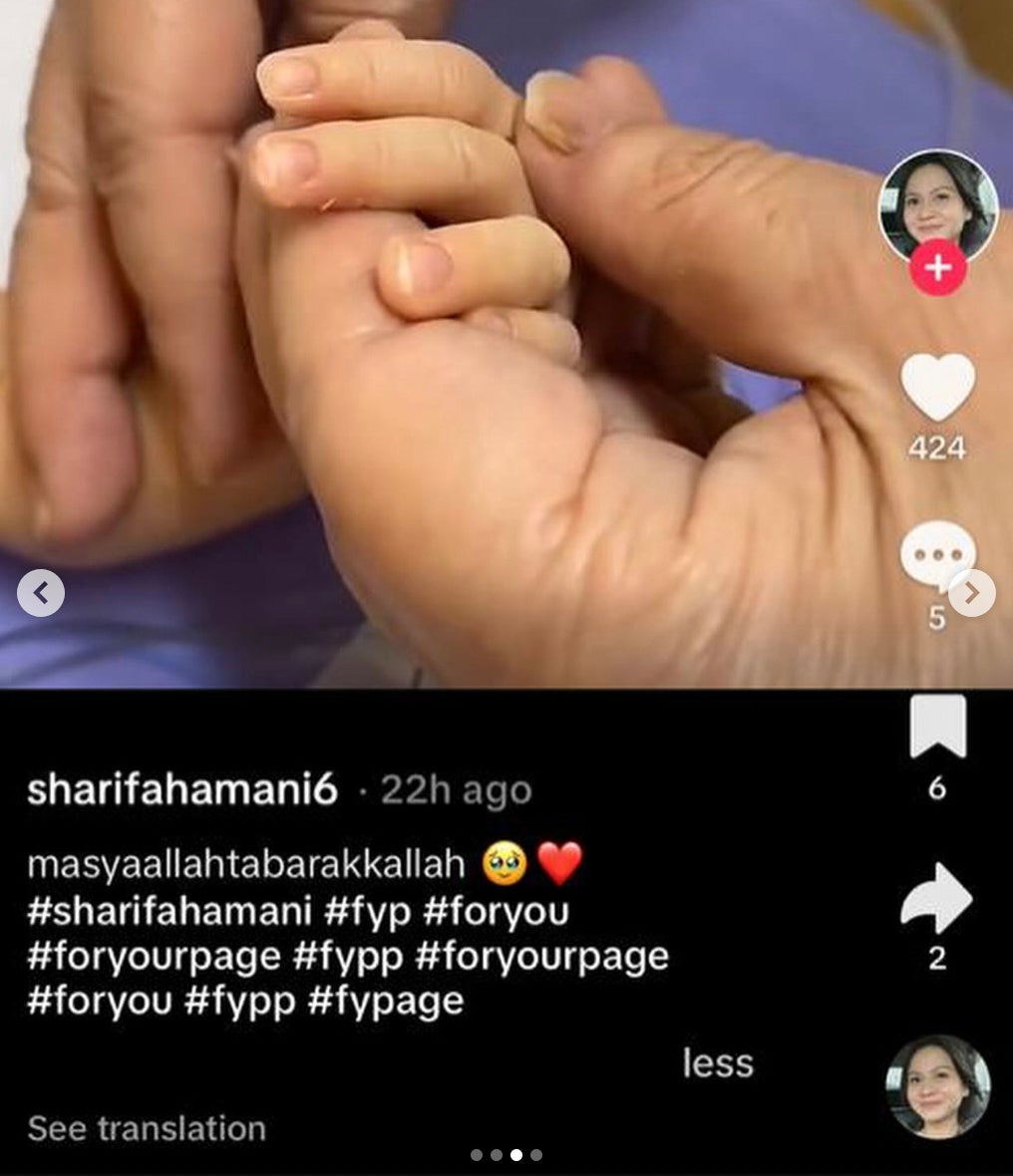Go to the previous carousel image
This screenshot has width=1013, height=1176.
pyautogui.click(x=41, y=594)
